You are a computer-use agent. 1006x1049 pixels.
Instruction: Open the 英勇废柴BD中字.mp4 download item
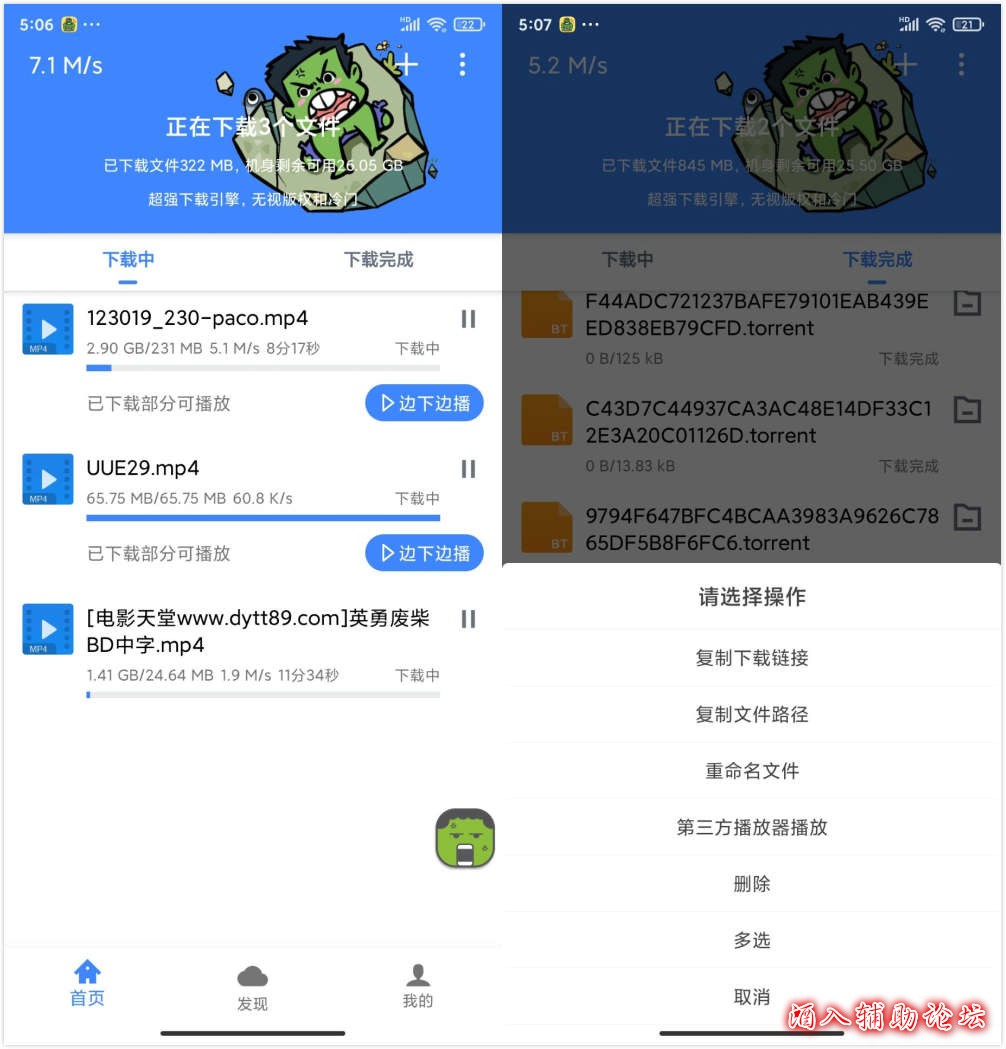click(x=258, y=631)
